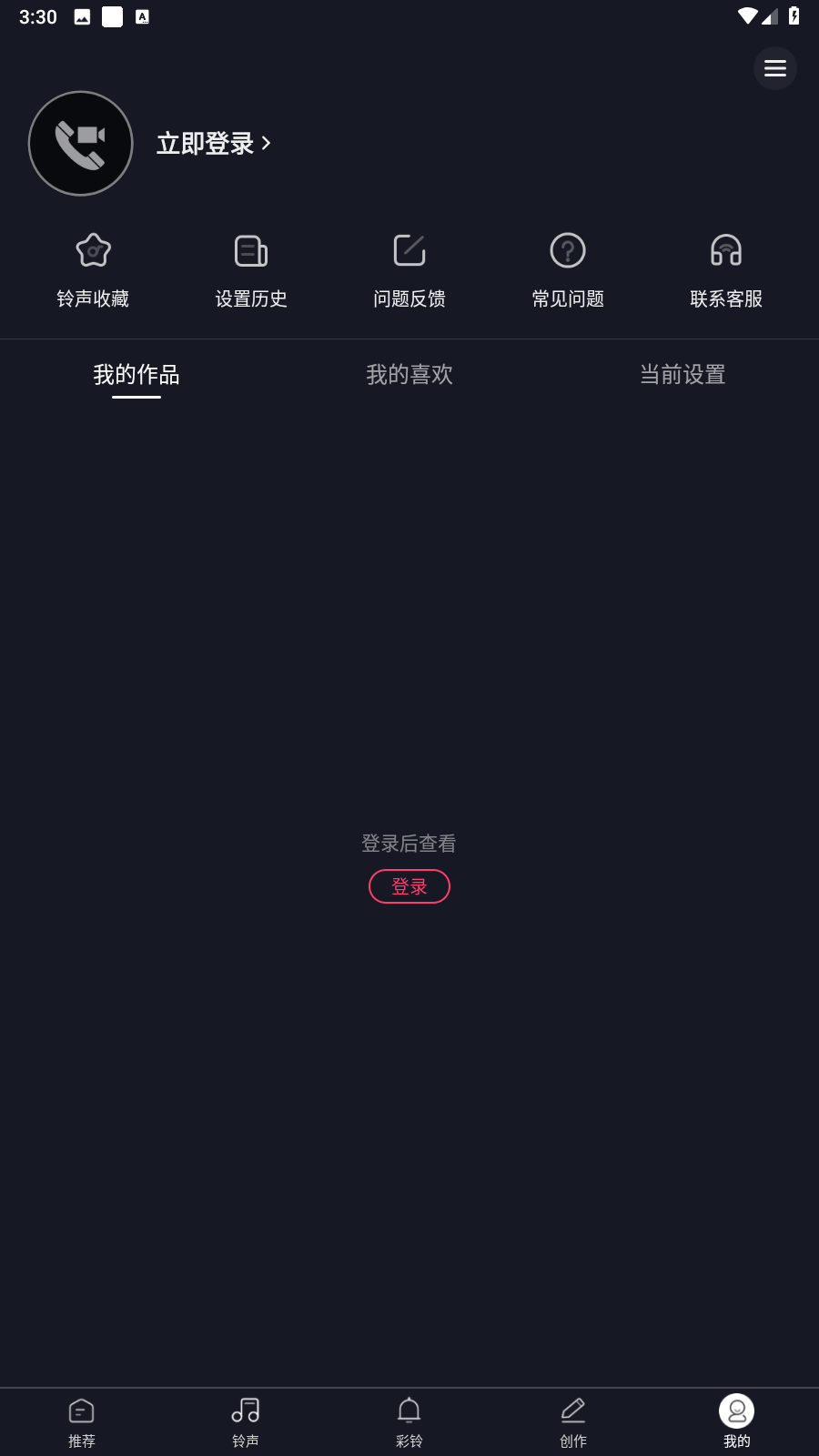Tap the profile avatar circle
The width and height of the screenshot is (819, 1456).
[81, 144]
